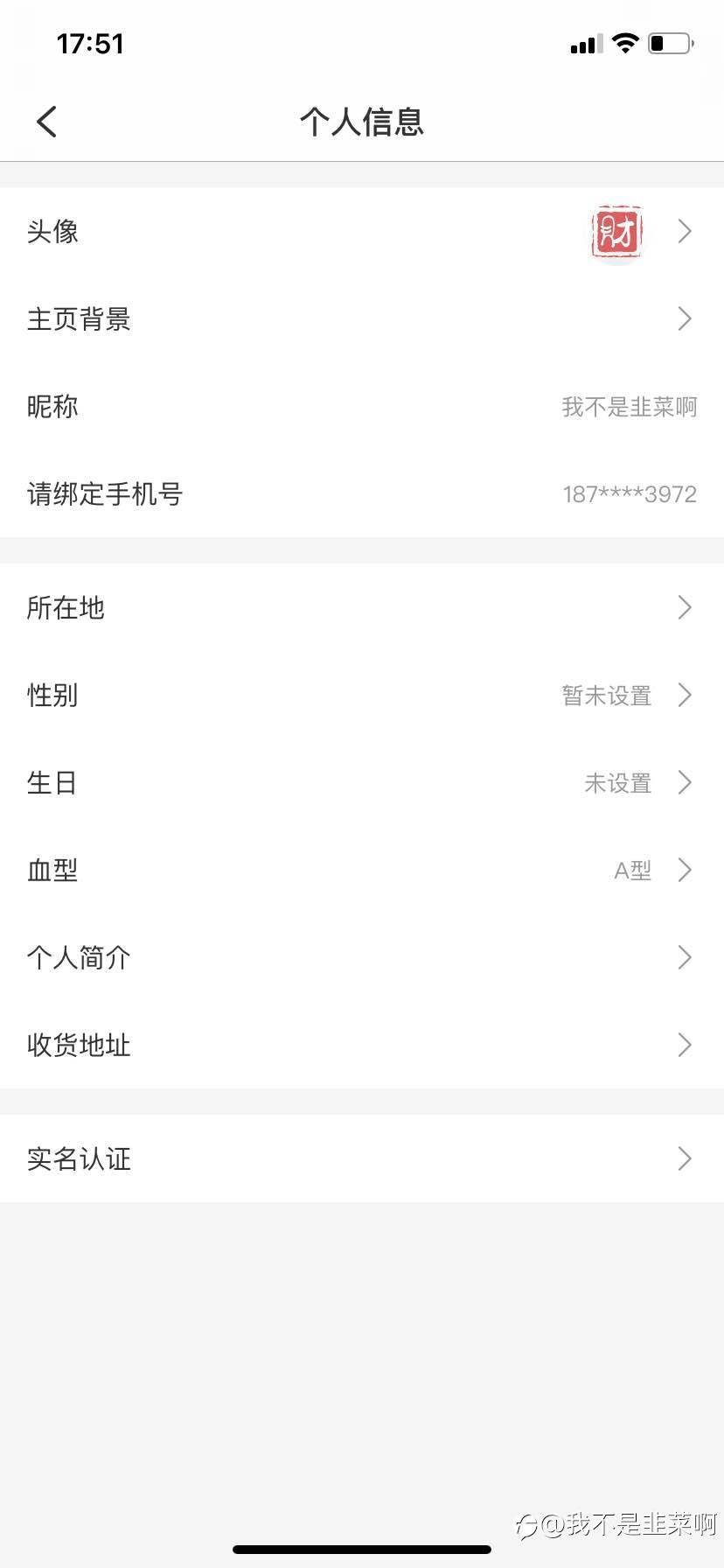Open the 头像 avatar row

362,231
